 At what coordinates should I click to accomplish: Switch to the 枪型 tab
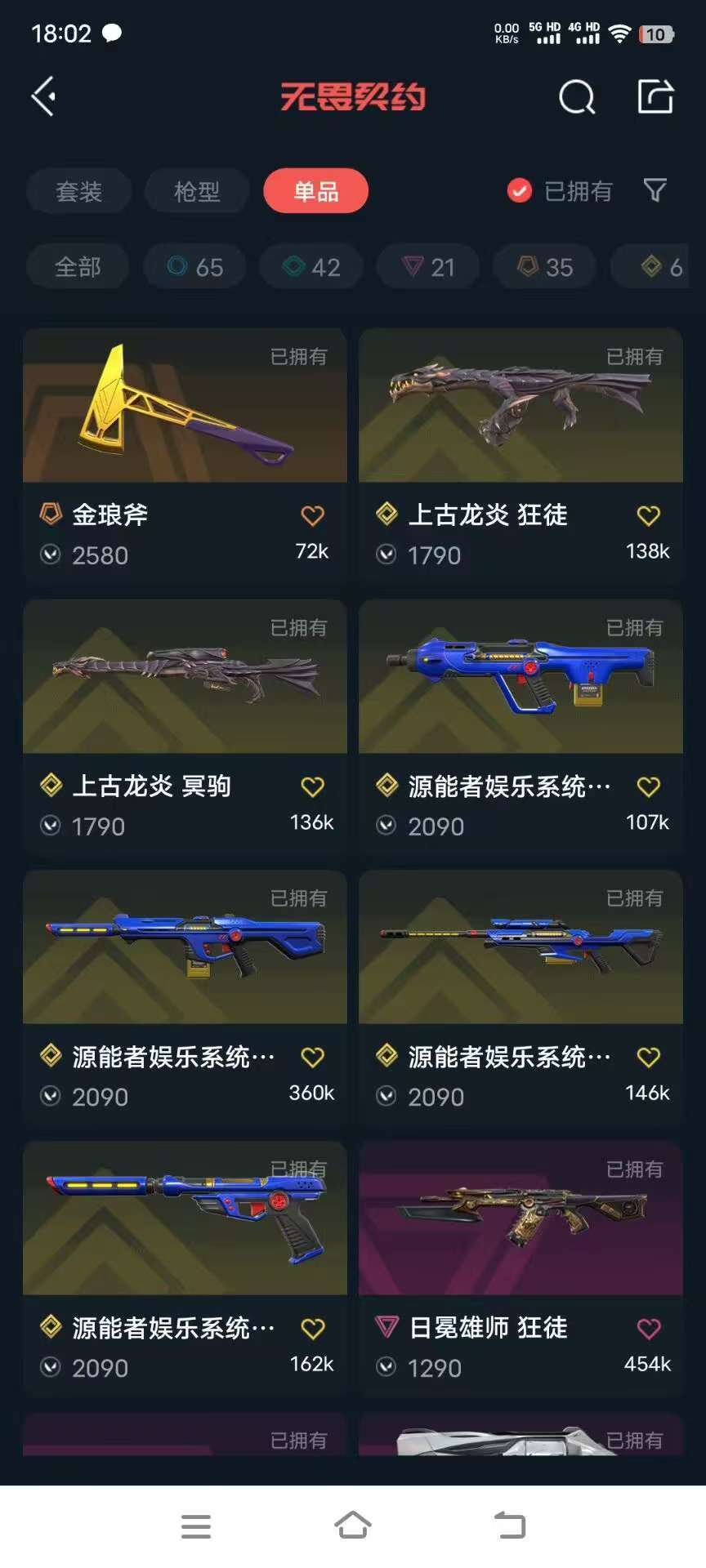197,191
